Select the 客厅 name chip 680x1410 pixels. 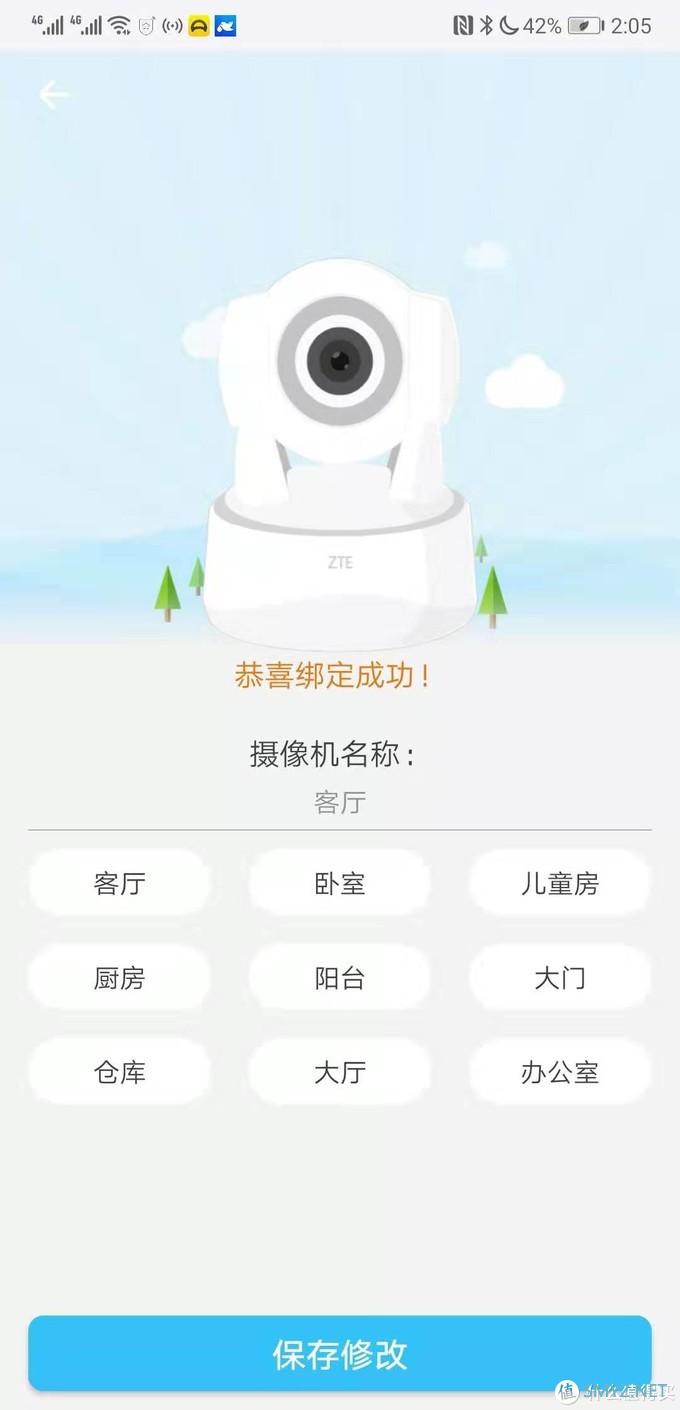pos(120,883)
